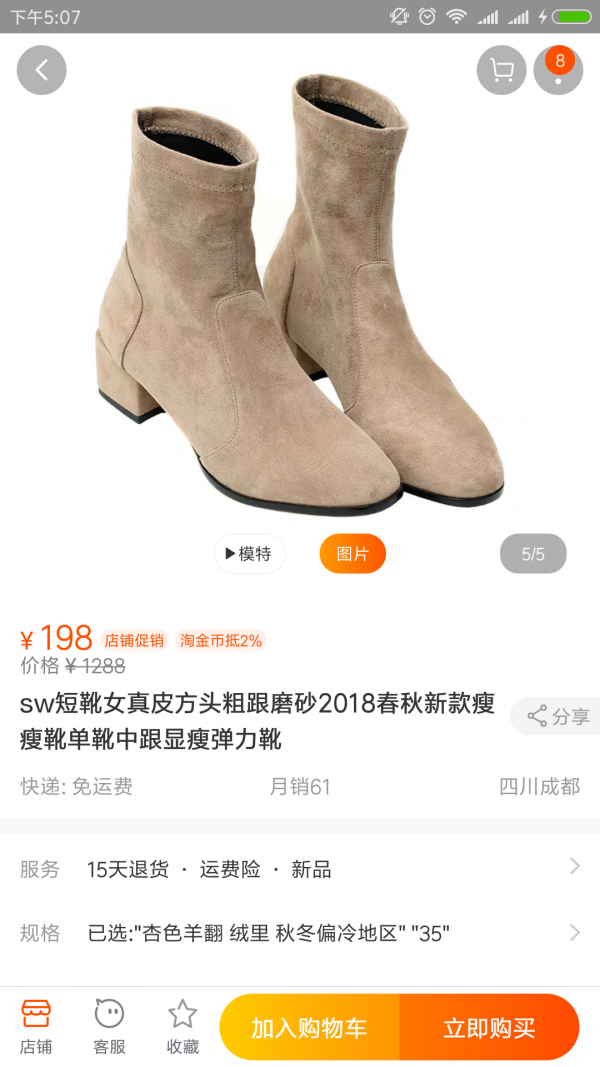Add the item to 收藏 favorites
Image resolution: width=600 pixels, height=1067 pixels.
click(182, 1027)
